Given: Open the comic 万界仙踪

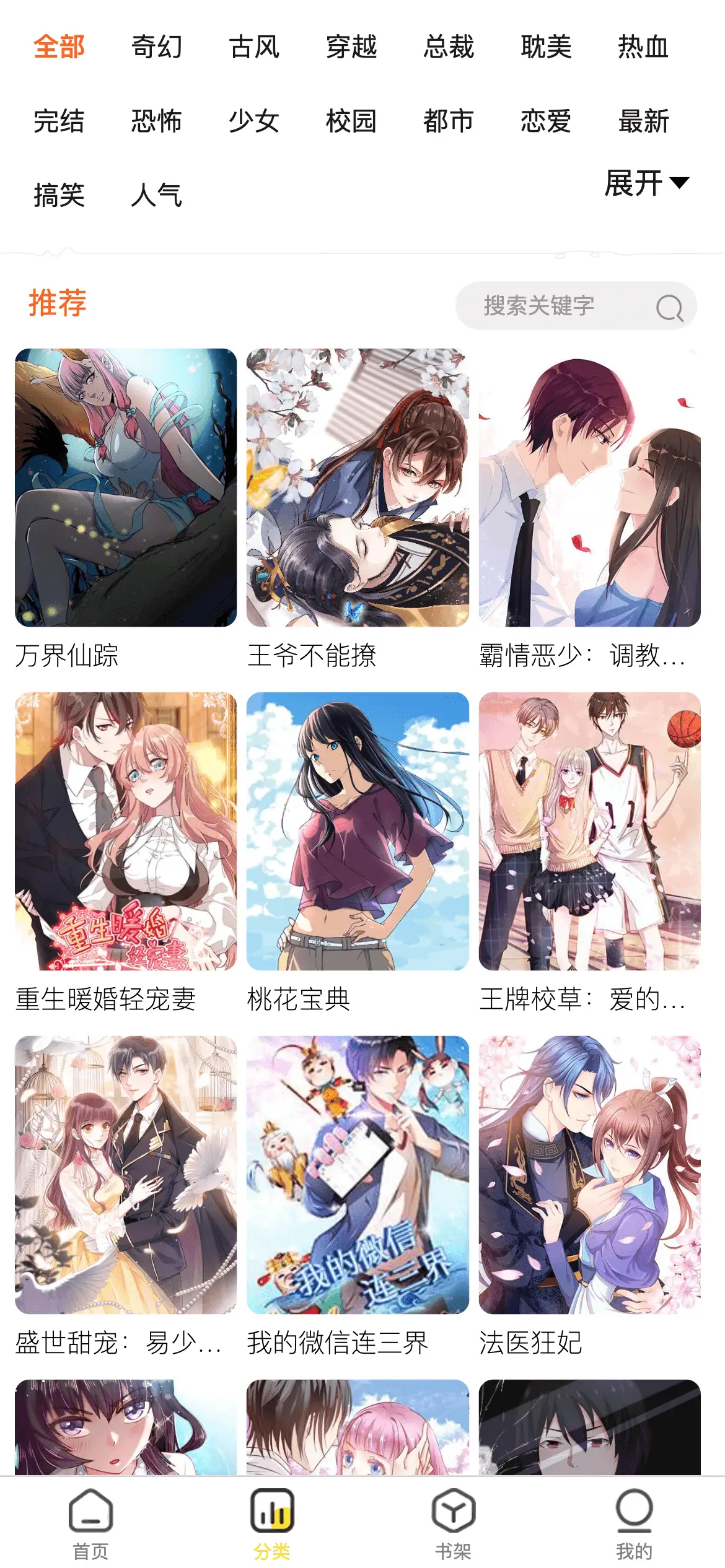Looking at the screenshot, I should pyautogui.click(x=126, y=488).
